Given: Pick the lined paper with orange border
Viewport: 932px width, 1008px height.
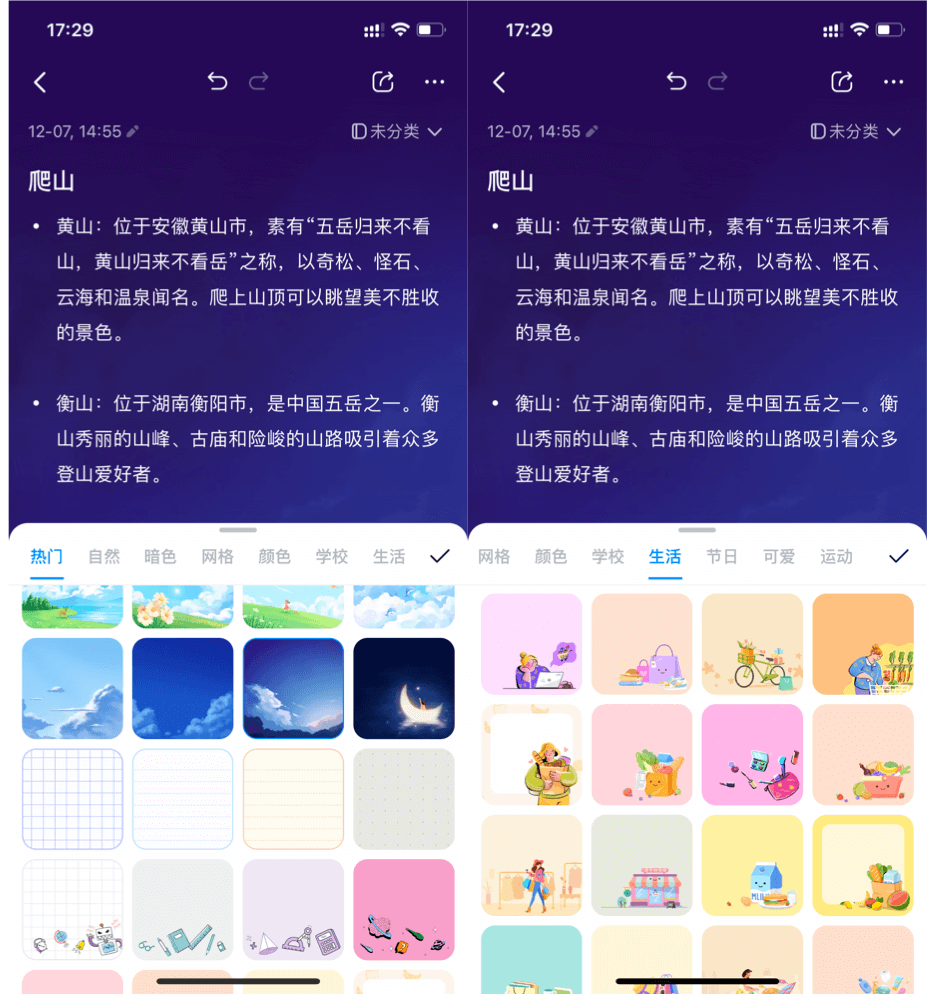Looking at the screenshot, I should 293,799.
